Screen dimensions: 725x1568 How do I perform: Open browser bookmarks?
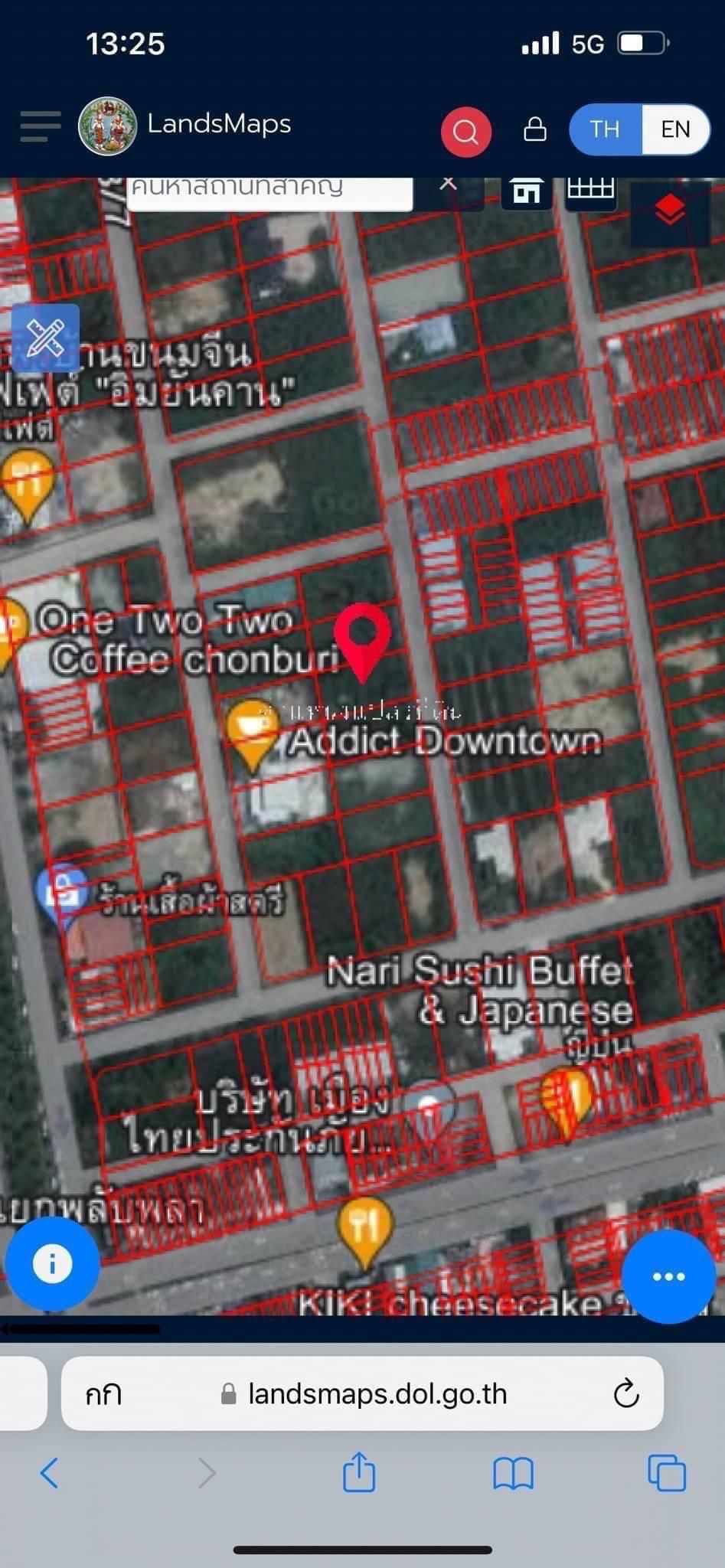[x=513, y=1474]
